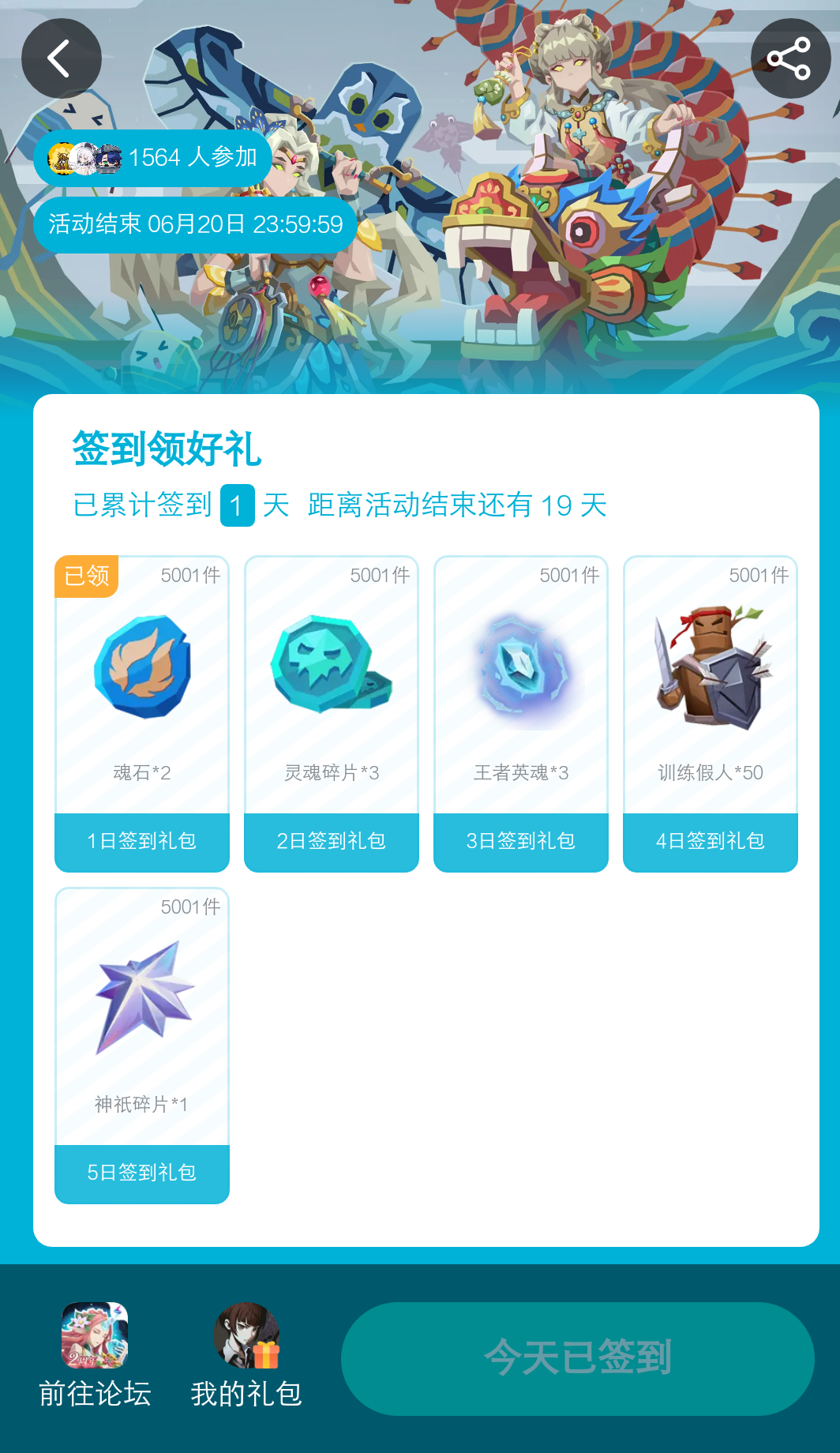Viewport: 840px width, 1453px height.
Task: Tap the 4日签到礼包 label bar
Action: tap(710, 842)
